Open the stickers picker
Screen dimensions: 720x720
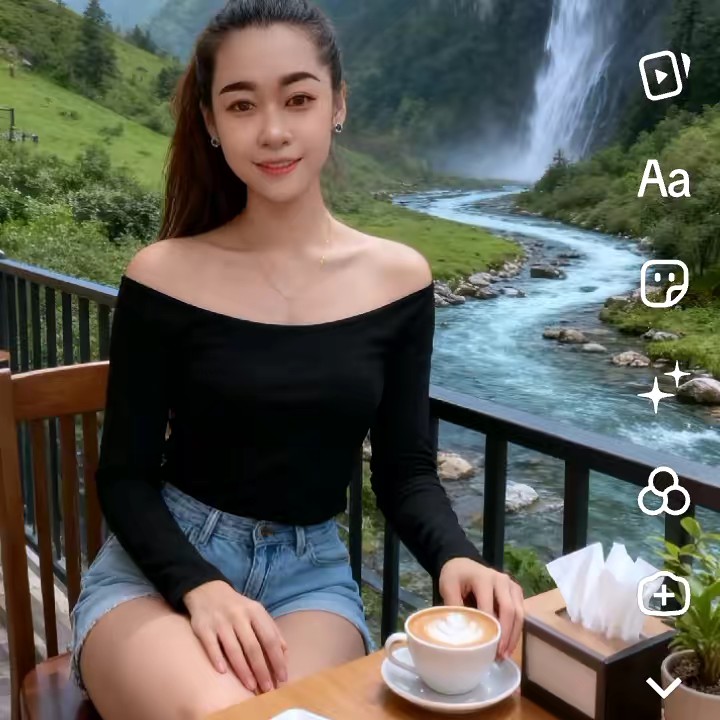click(x=664, y=283)
